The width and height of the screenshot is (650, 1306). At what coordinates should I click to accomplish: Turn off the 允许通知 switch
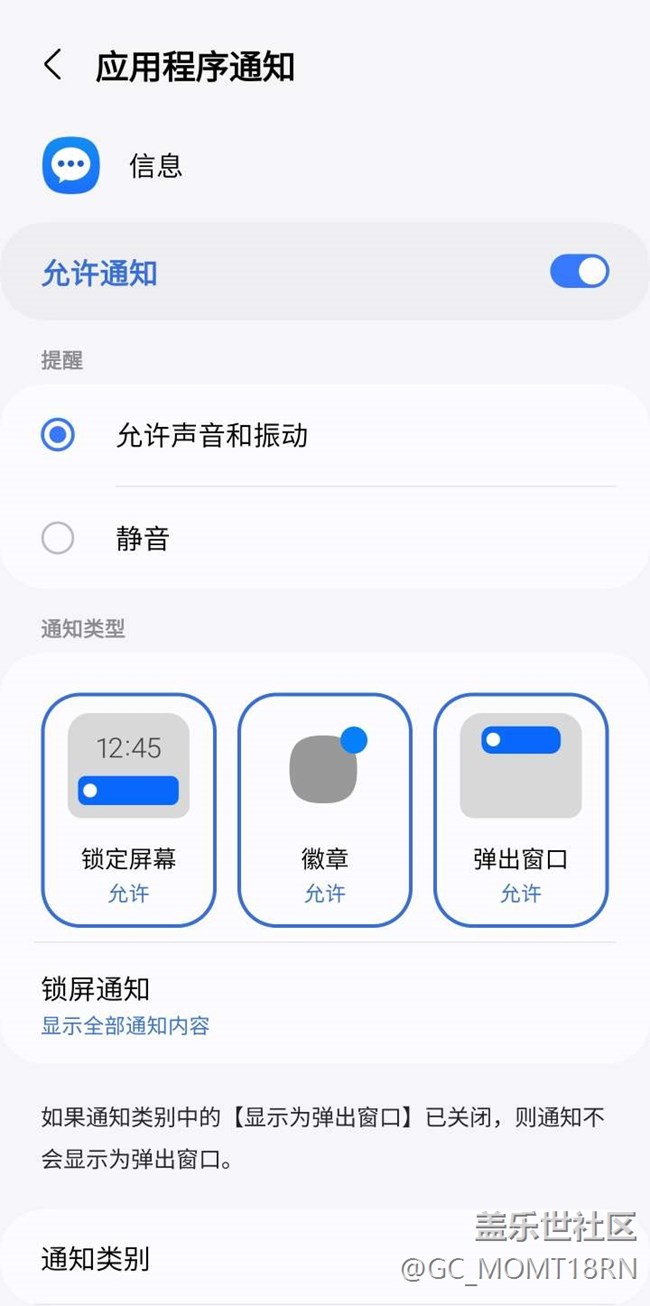579,272
